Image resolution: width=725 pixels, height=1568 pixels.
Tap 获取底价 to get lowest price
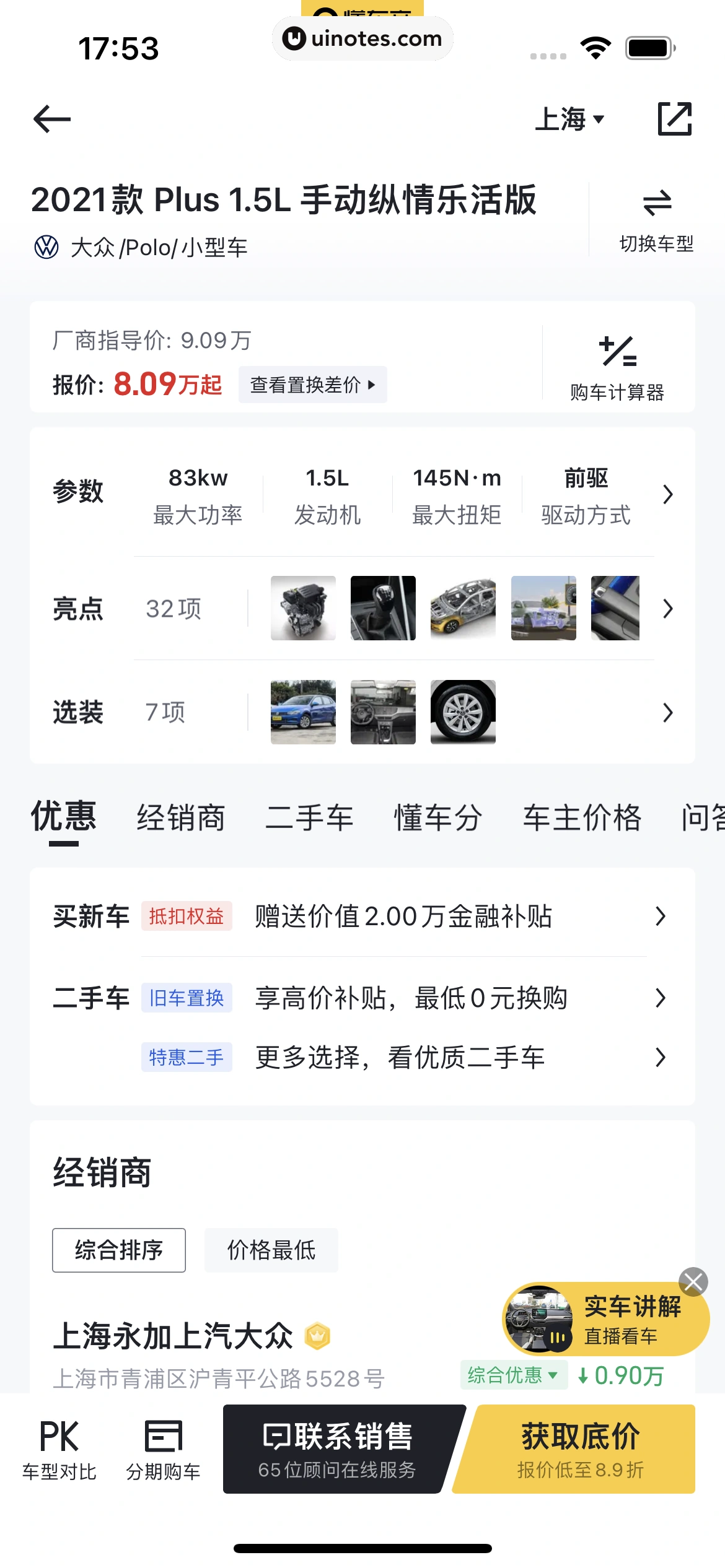pos(580,1449)
